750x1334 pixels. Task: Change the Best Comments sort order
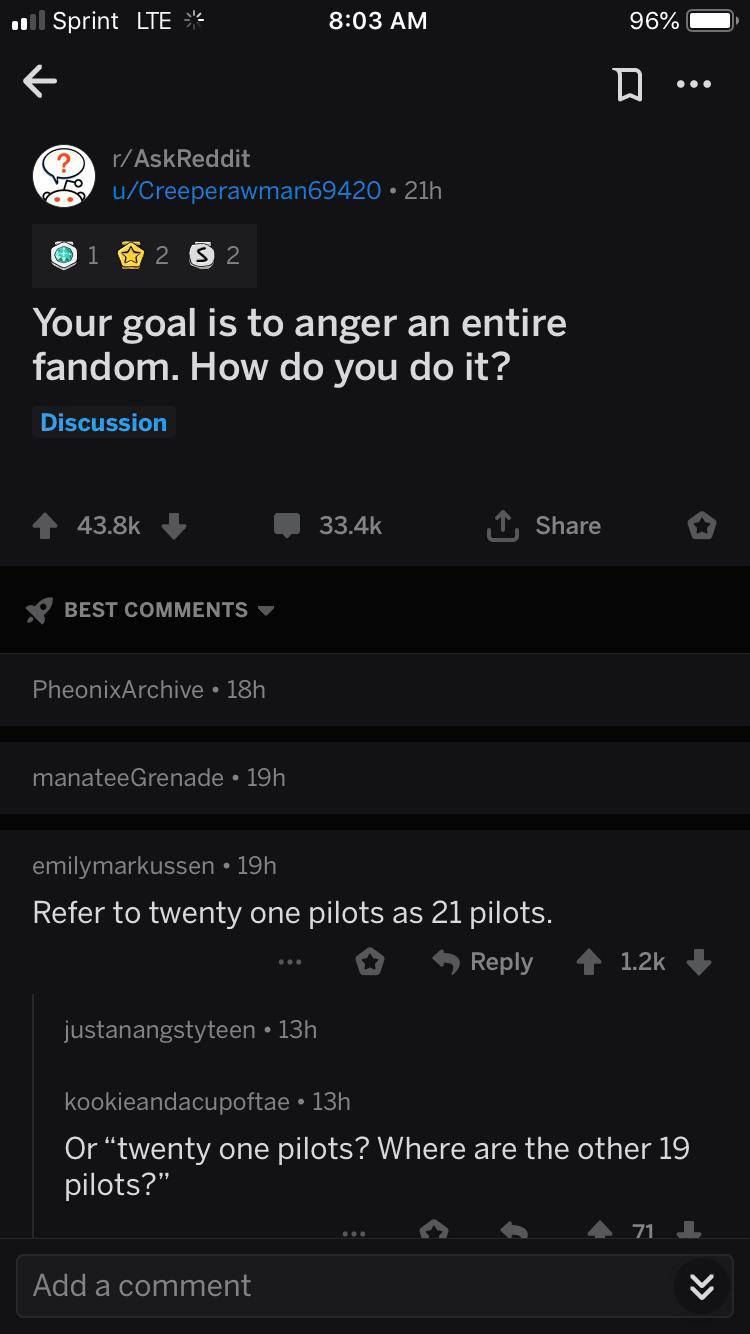click(154, 610)
